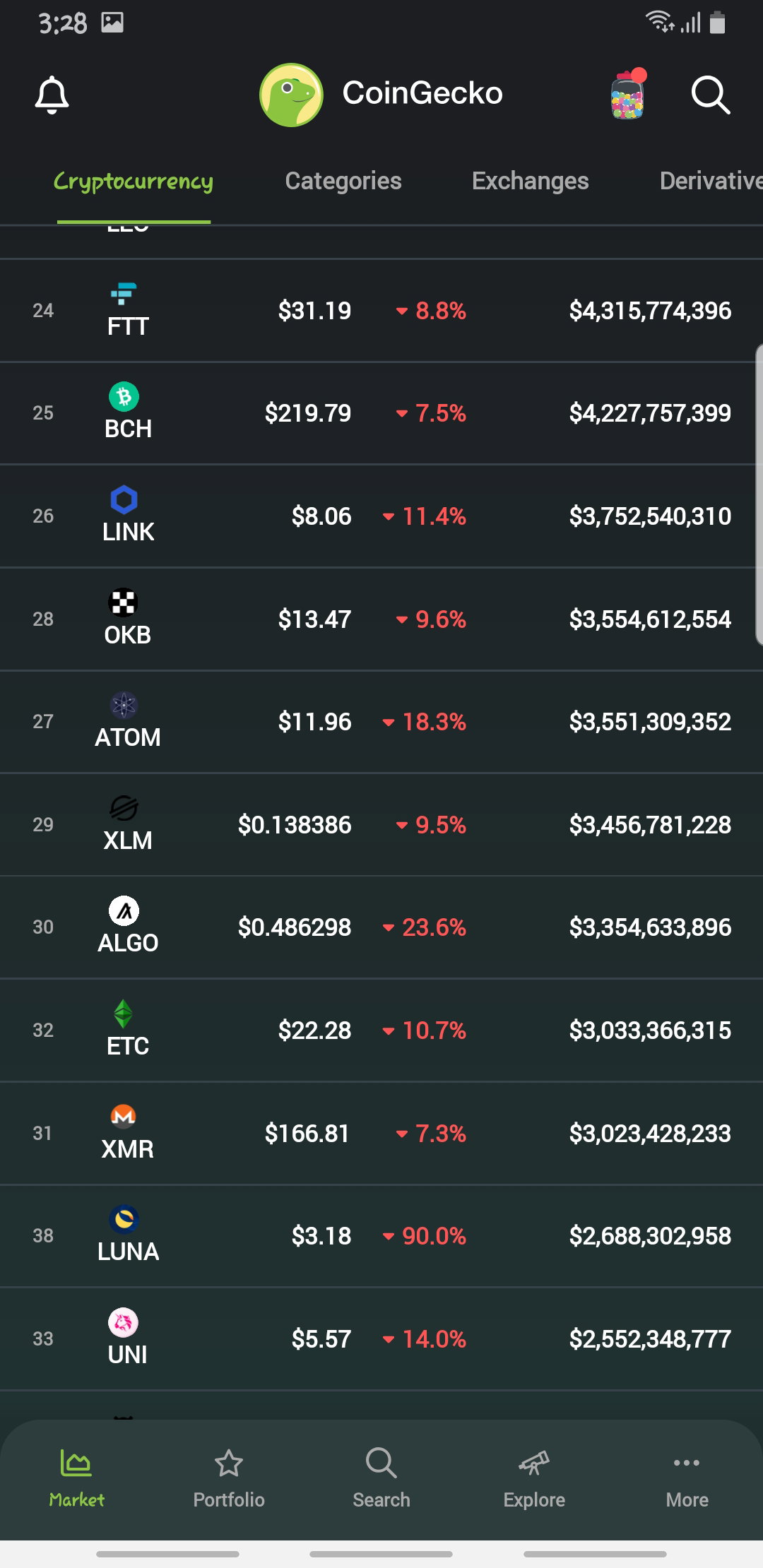Screen dimensions: 763x1568
Task: View LINK coin details
Action: (x=381, y=516)
